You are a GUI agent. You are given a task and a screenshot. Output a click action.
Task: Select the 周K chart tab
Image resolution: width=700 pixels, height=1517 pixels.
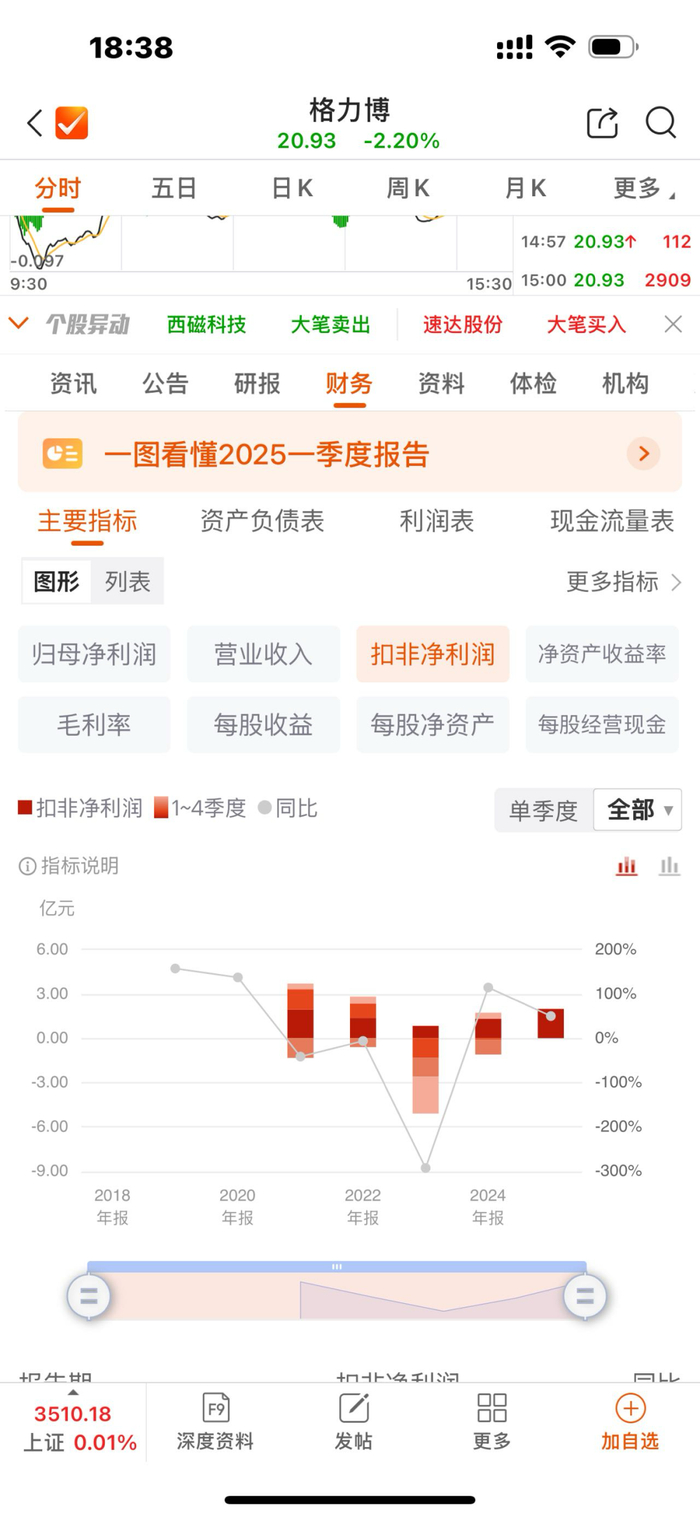tap(408, 188)
